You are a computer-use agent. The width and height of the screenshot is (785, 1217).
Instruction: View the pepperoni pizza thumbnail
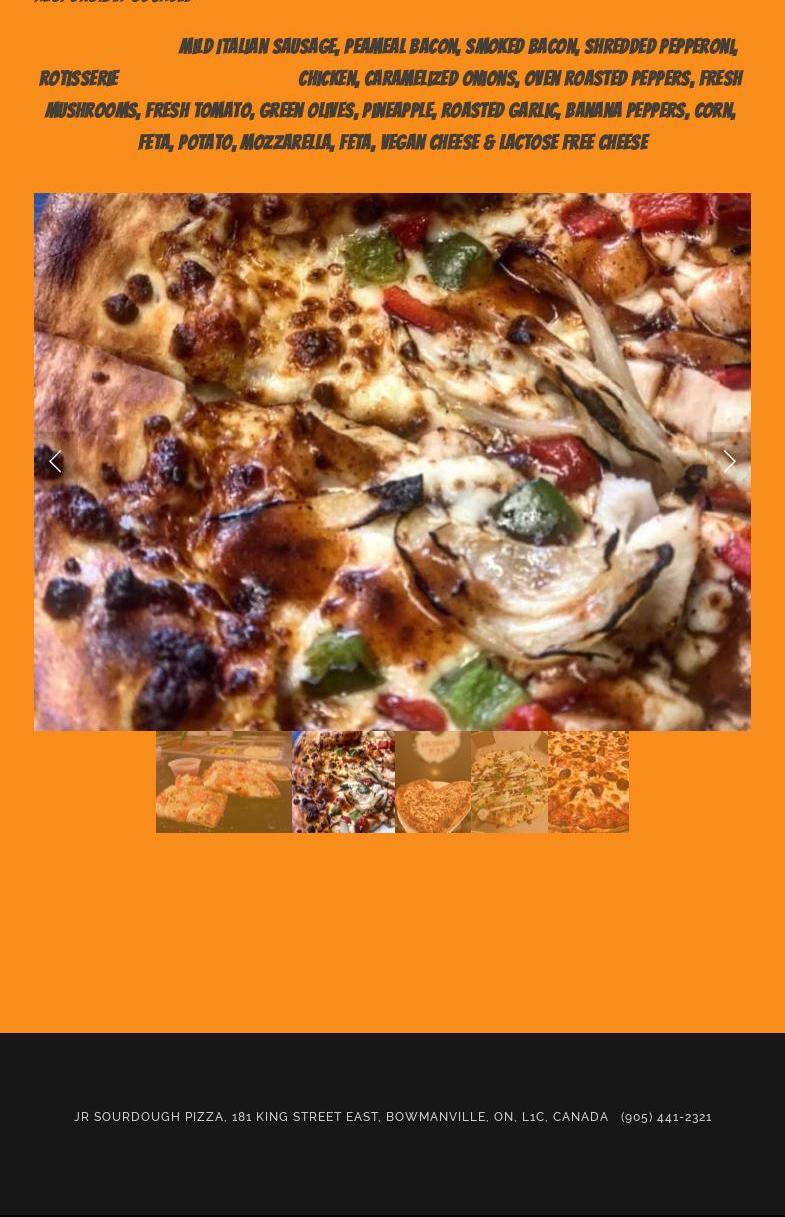pos(588,782)
